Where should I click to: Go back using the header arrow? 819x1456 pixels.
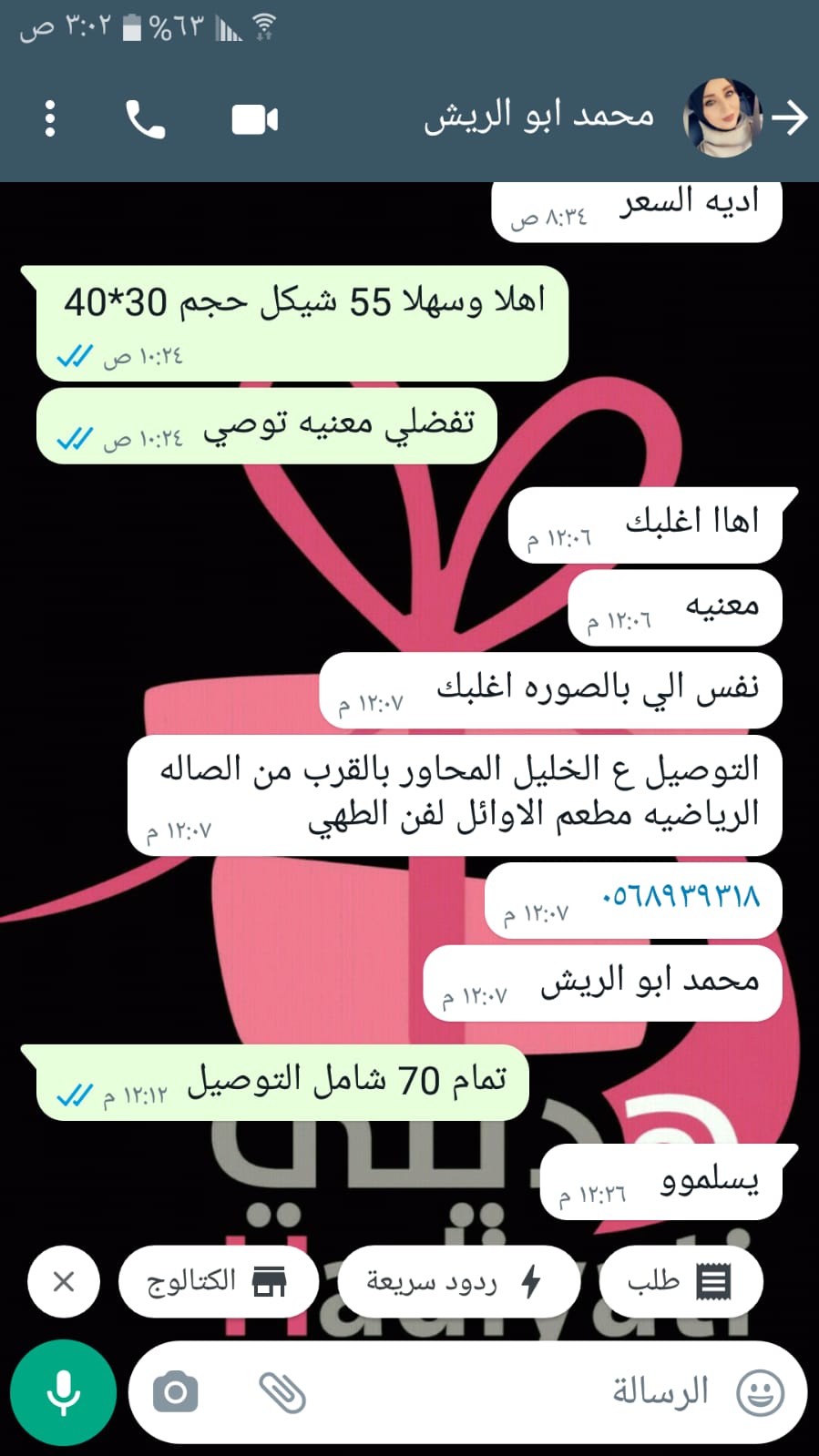(x=789, y=117)
